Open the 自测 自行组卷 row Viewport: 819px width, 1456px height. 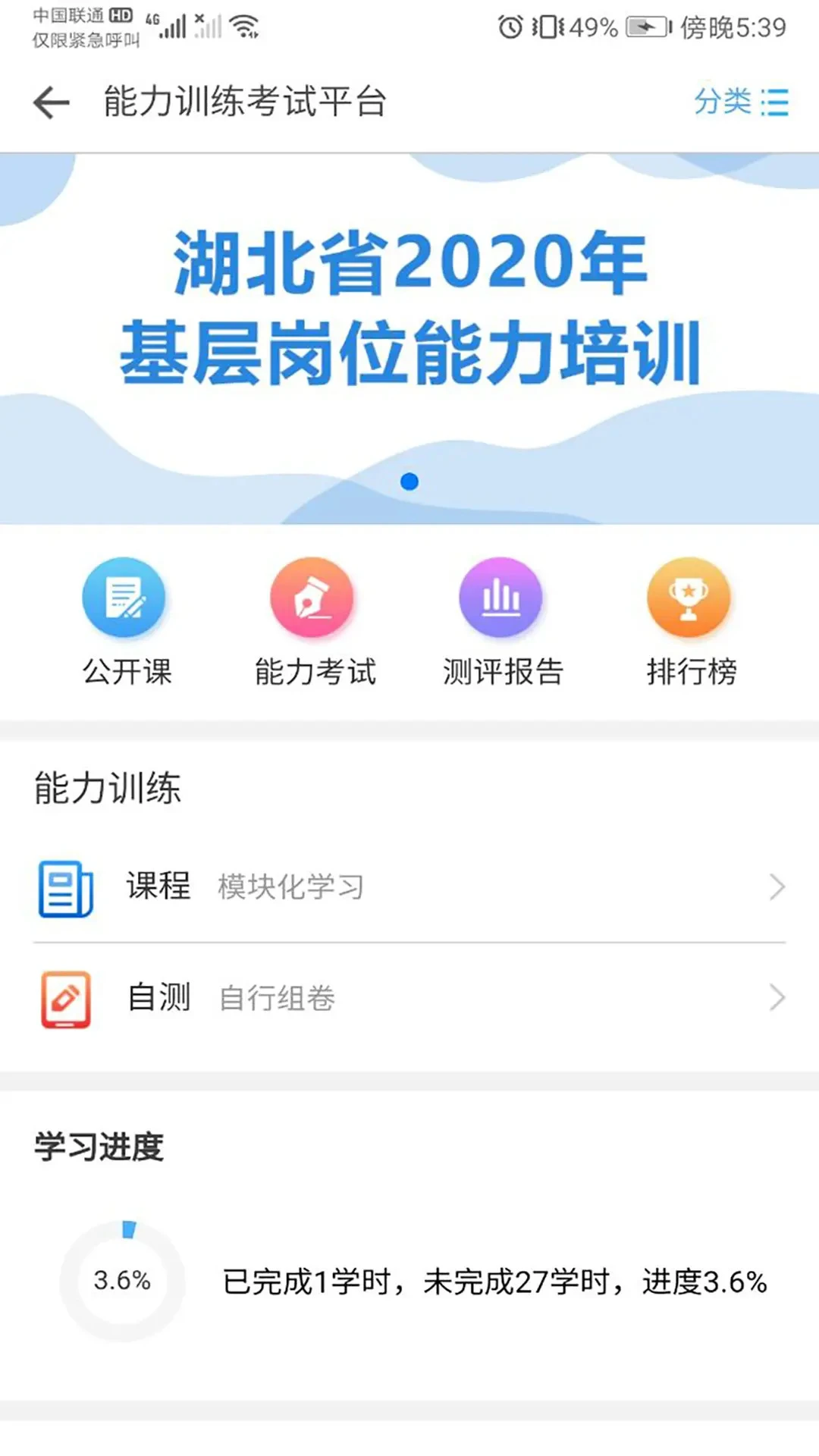[x=409, y=998]
